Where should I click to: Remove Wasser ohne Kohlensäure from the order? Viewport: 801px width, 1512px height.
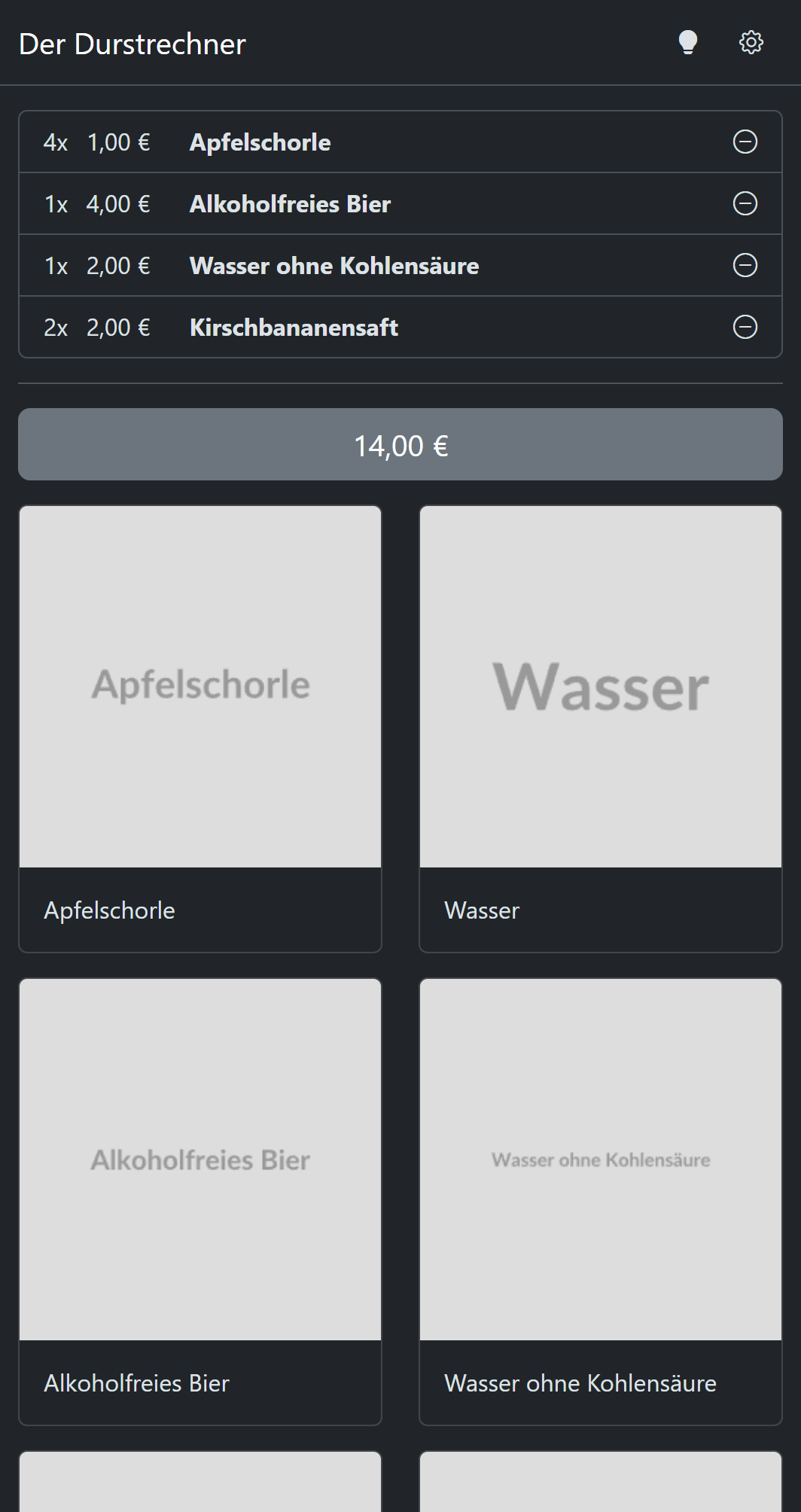pyautogui.click(x=745, y=265)
